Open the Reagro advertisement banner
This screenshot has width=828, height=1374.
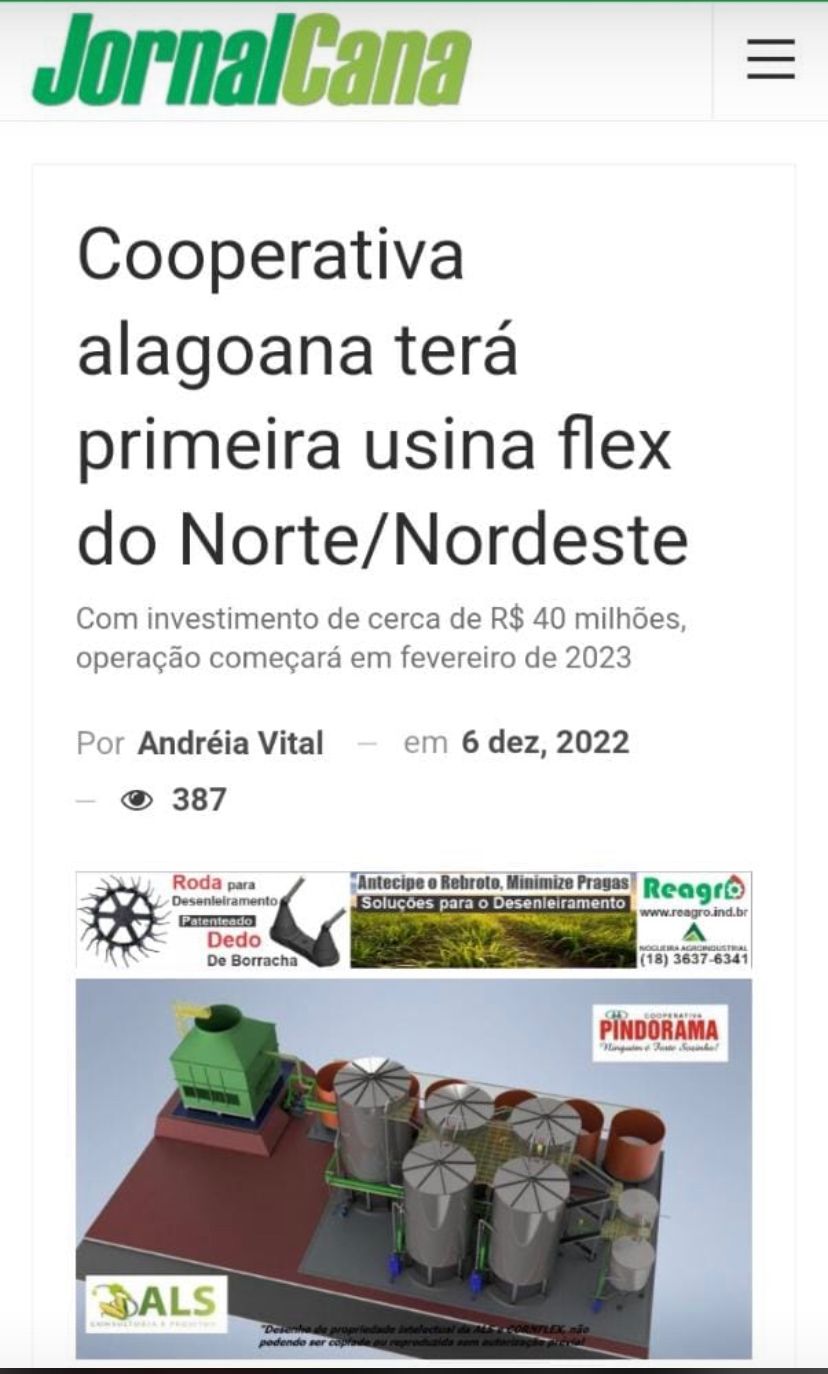414,920
